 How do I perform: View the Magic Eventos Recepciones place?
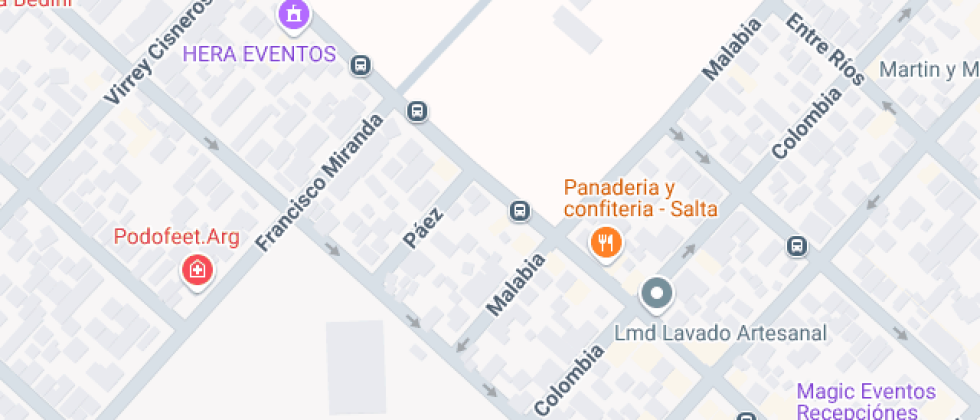click(866, 401)
